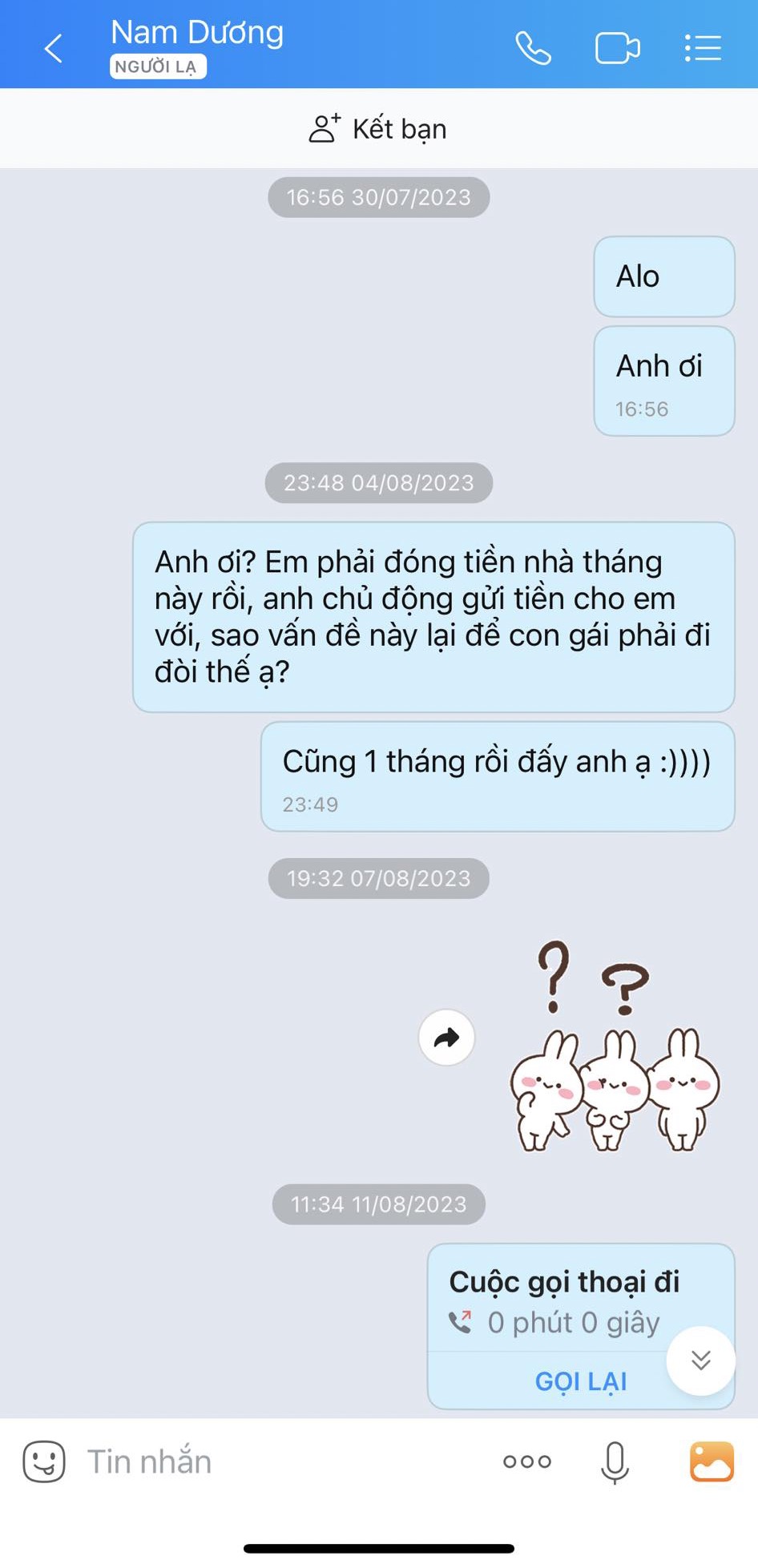The width and height of the screenshot is (758, 1568).
Task: Forward the bunny sticker
Action: pos(446,1038)
